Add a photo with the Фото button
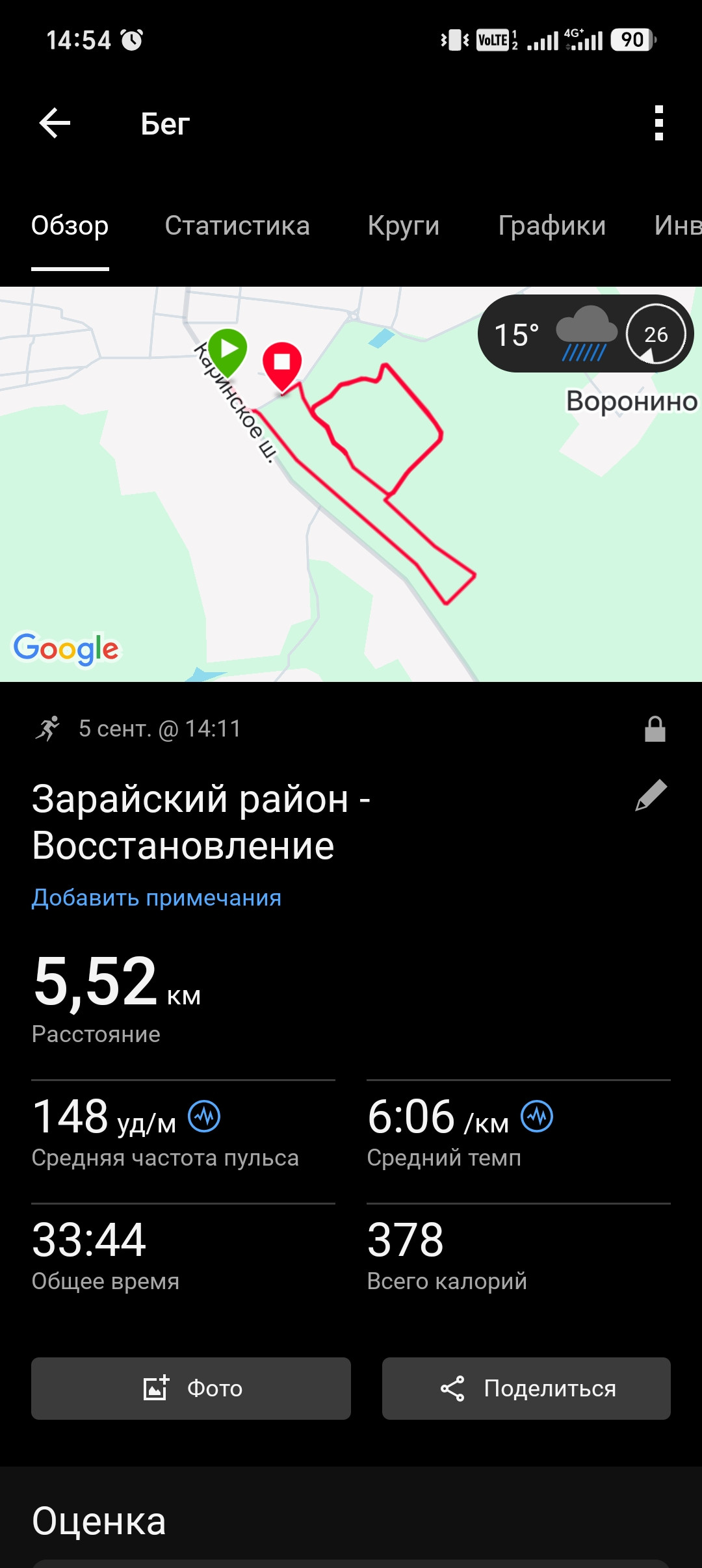This screenshot has height=1568, width=702. point(191,1388)
